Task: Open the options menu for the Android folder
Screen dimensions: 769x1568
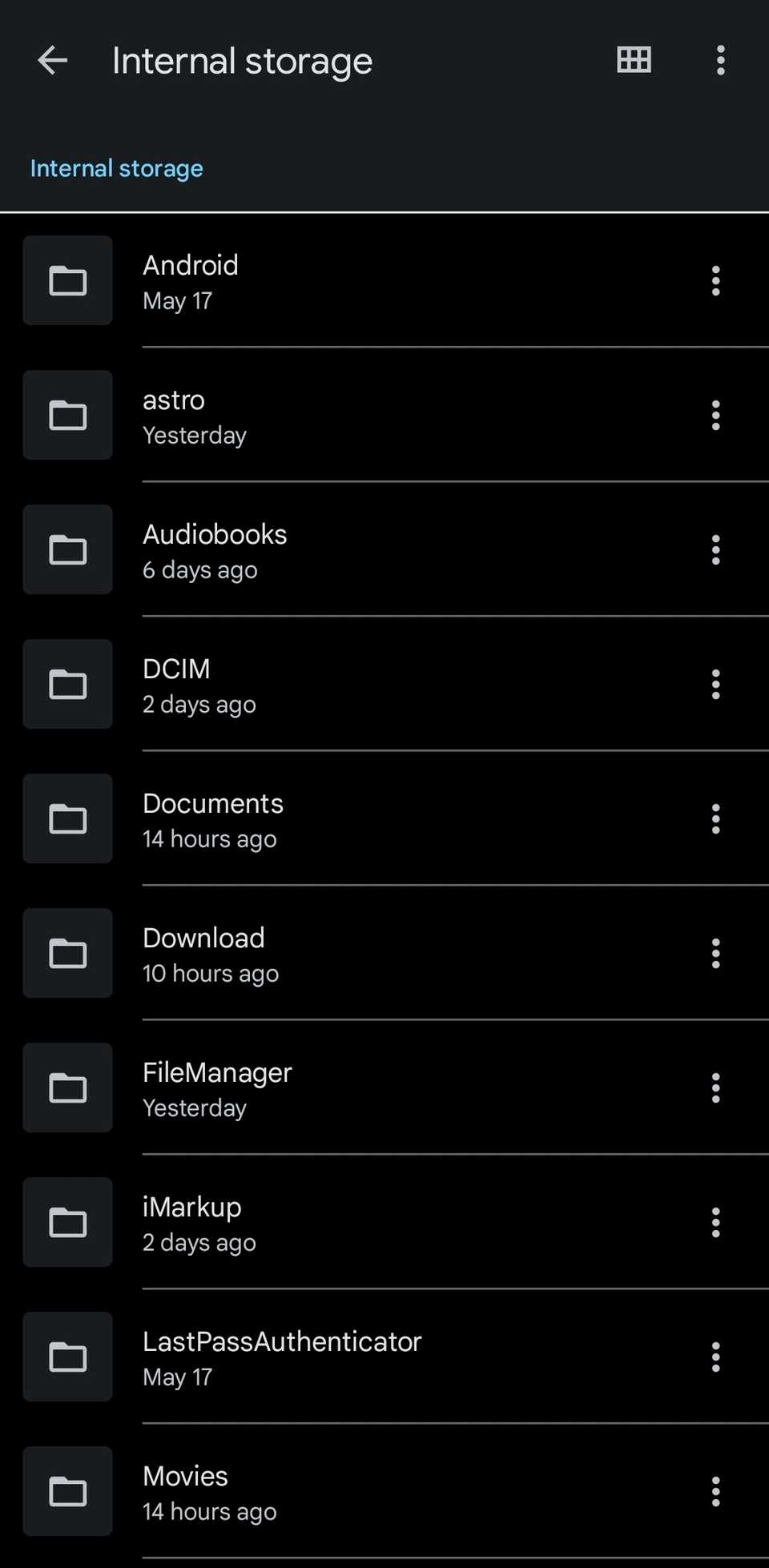Action: (x=715, y=281)
